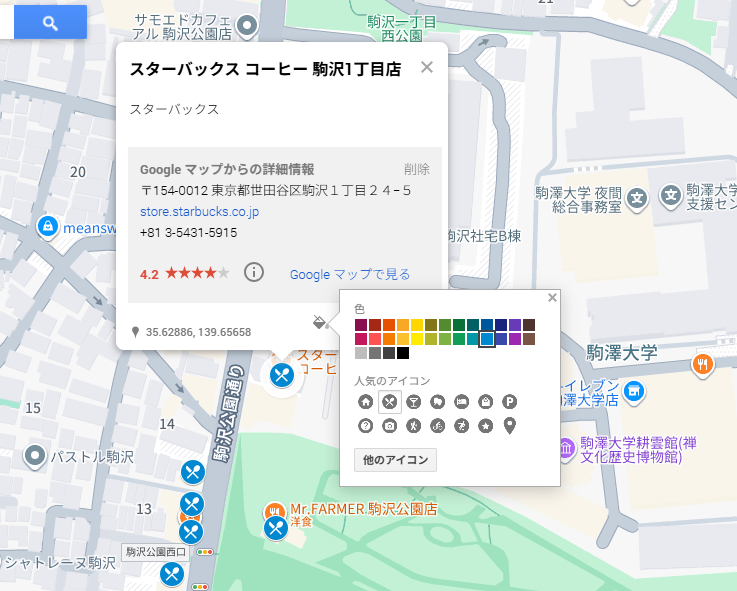Pick the brown color swatch at the end of the second row
Viewport: 737px width, 591px height.
pos(529,339)
